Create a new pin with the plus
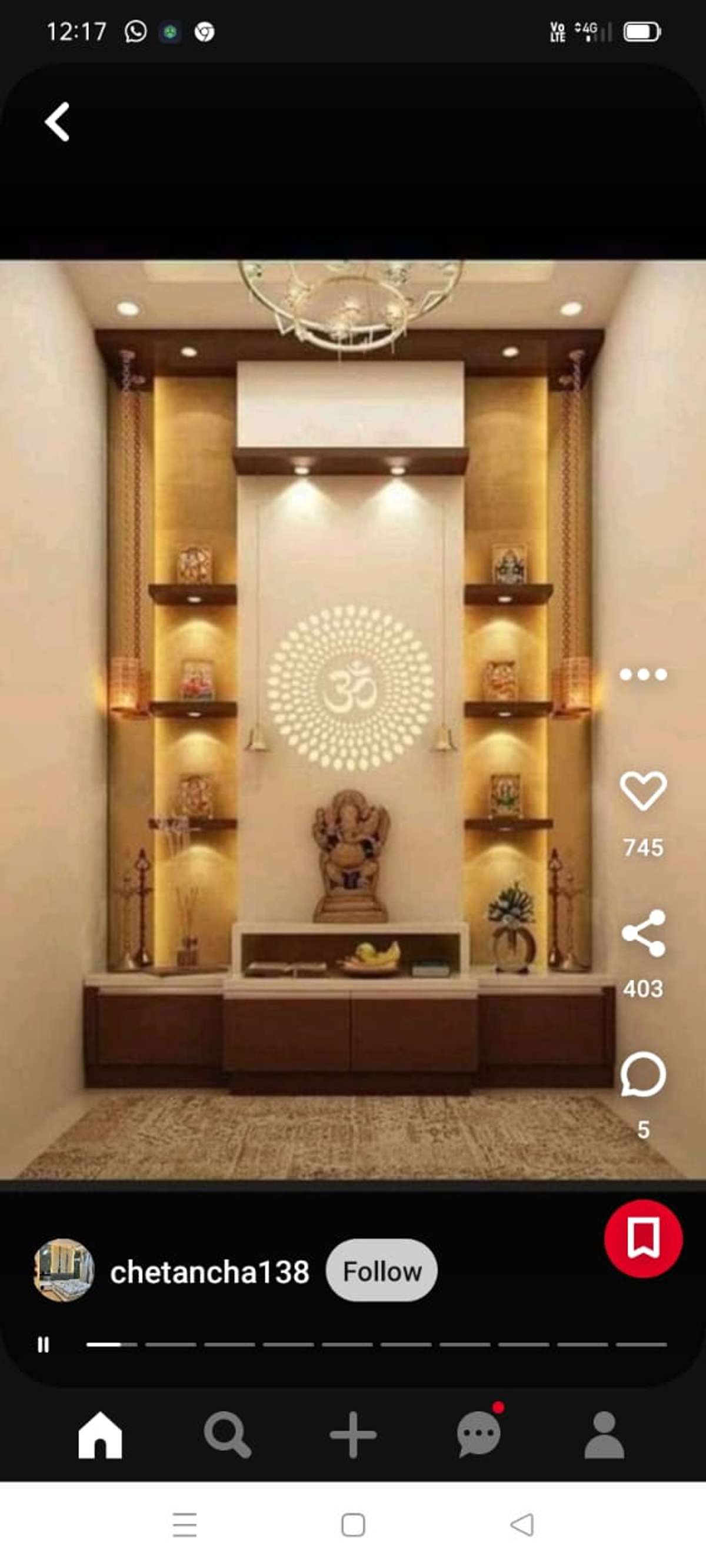This screenshot has width=706, height=1568. (354, 1435)
